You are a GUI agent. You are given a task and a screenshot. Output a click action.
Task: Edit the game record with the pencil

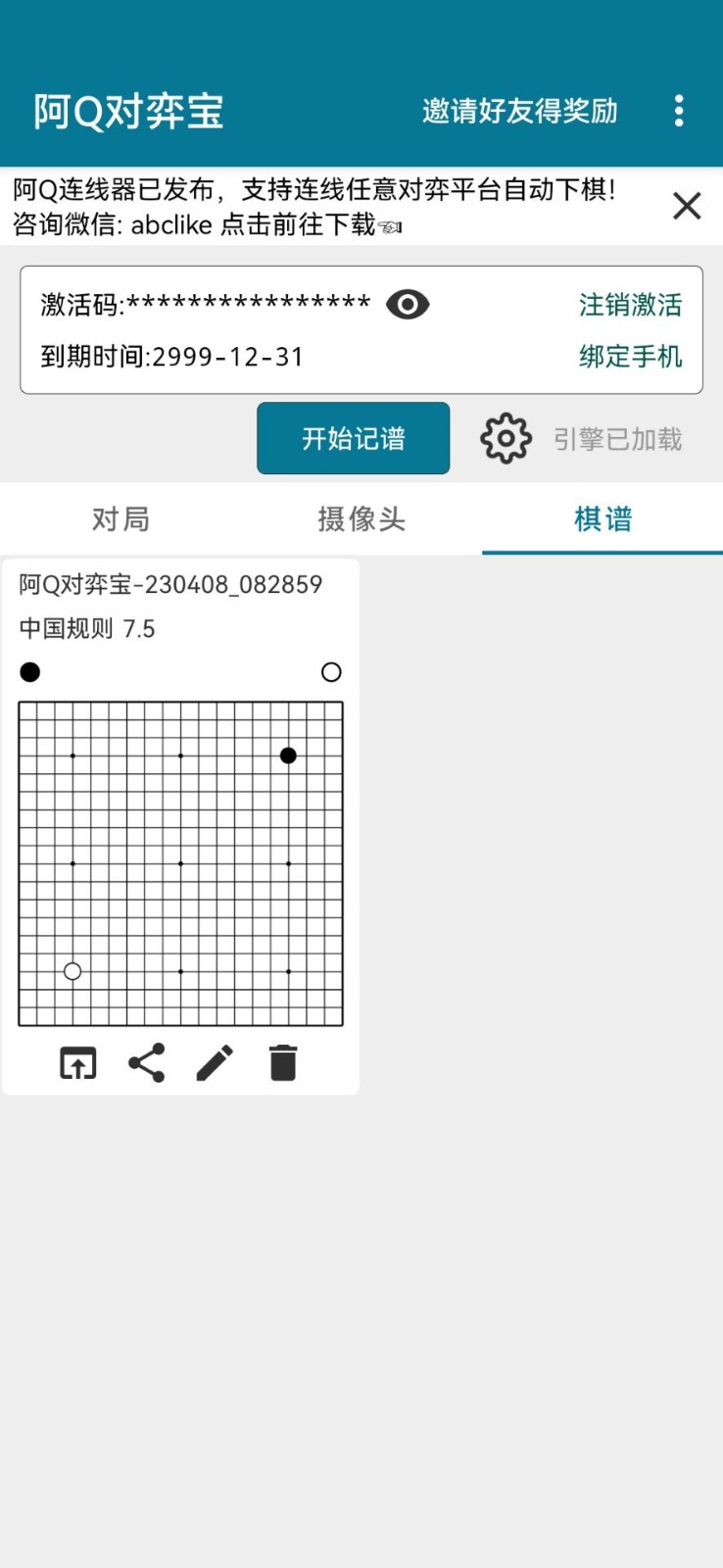215,1062
